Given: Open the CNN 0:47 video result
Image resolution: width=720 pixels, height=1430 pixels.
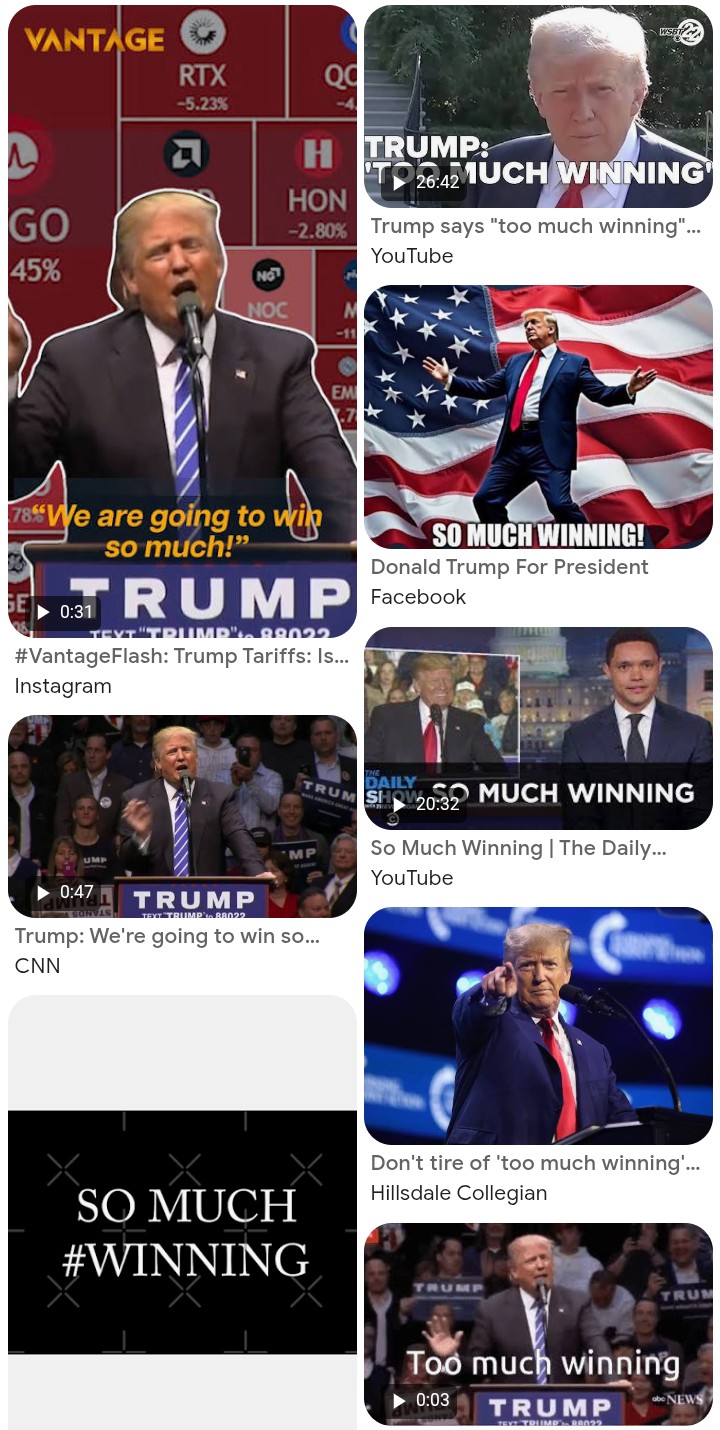Looking at the screenshot, I should pos(182,816).
